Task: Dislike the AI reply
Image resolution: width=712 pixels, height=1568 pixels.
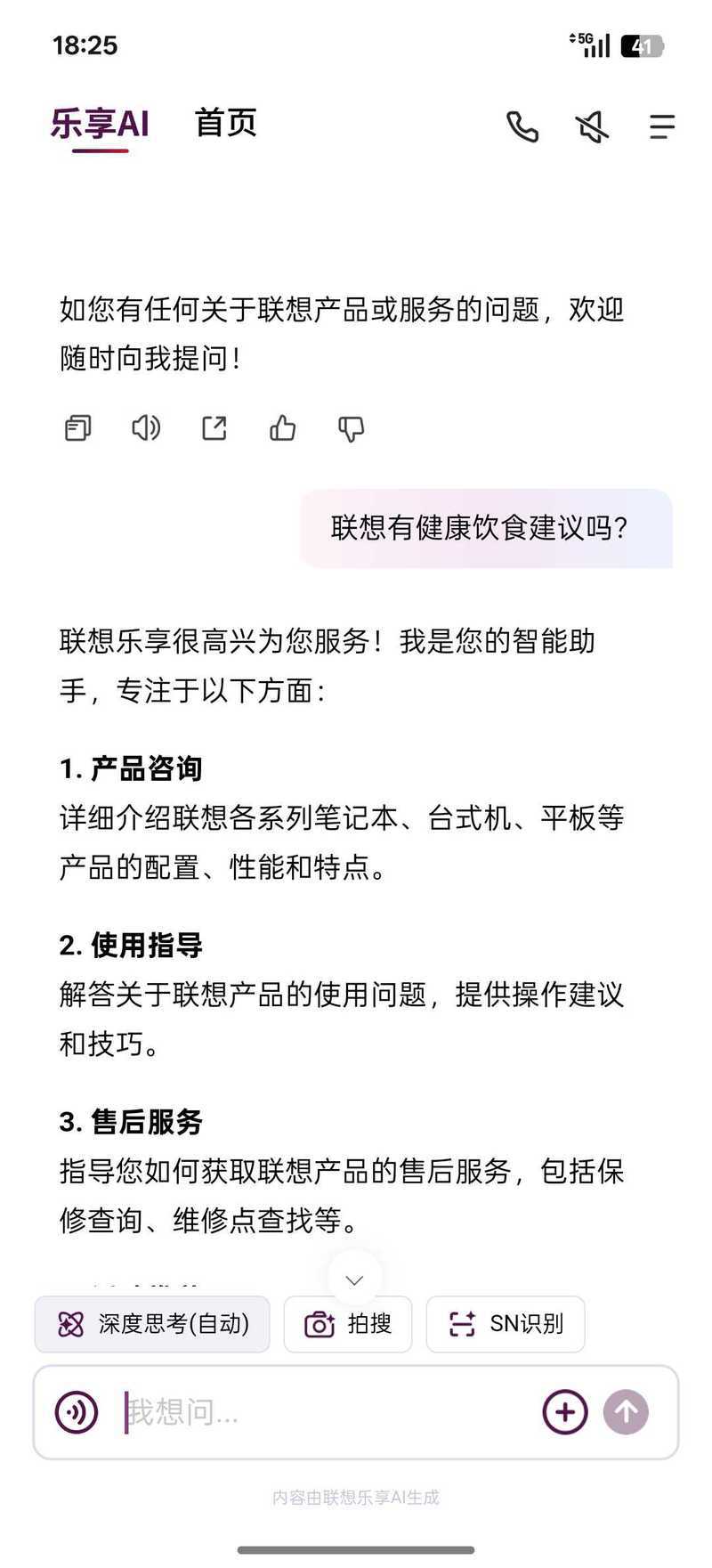Action: 352,428
